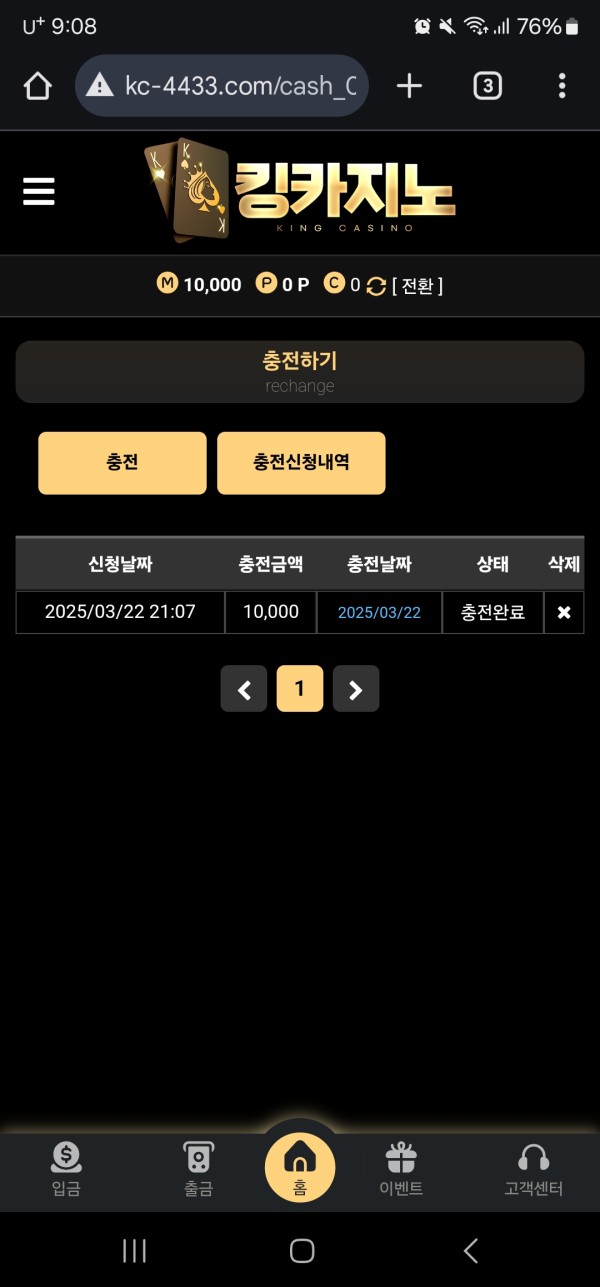Open a new browser tab

pyautogui.click(x=409, y=87)
